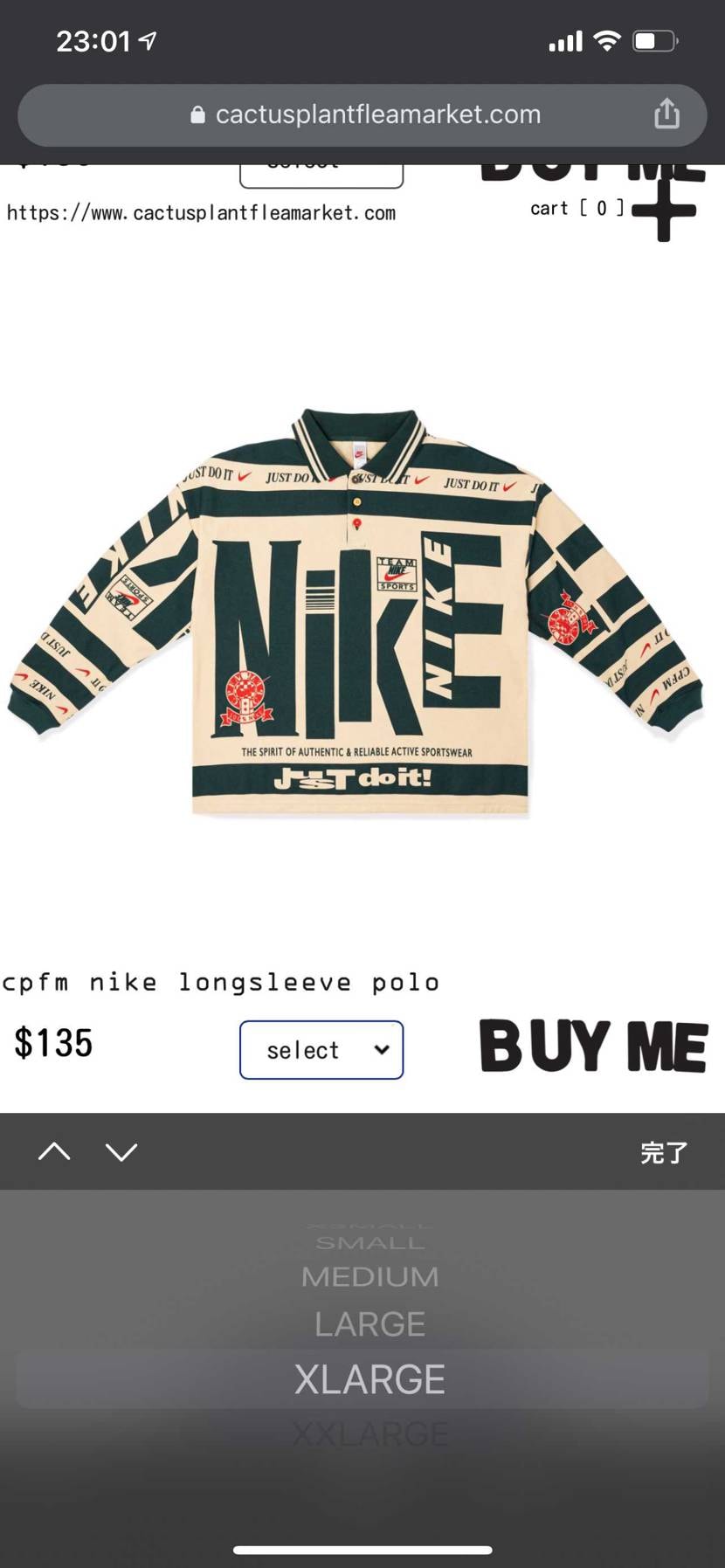The height and width of the screenshot is (1568, 725).
Task: Tap the Safari share icon
Action: coord(666,114)
